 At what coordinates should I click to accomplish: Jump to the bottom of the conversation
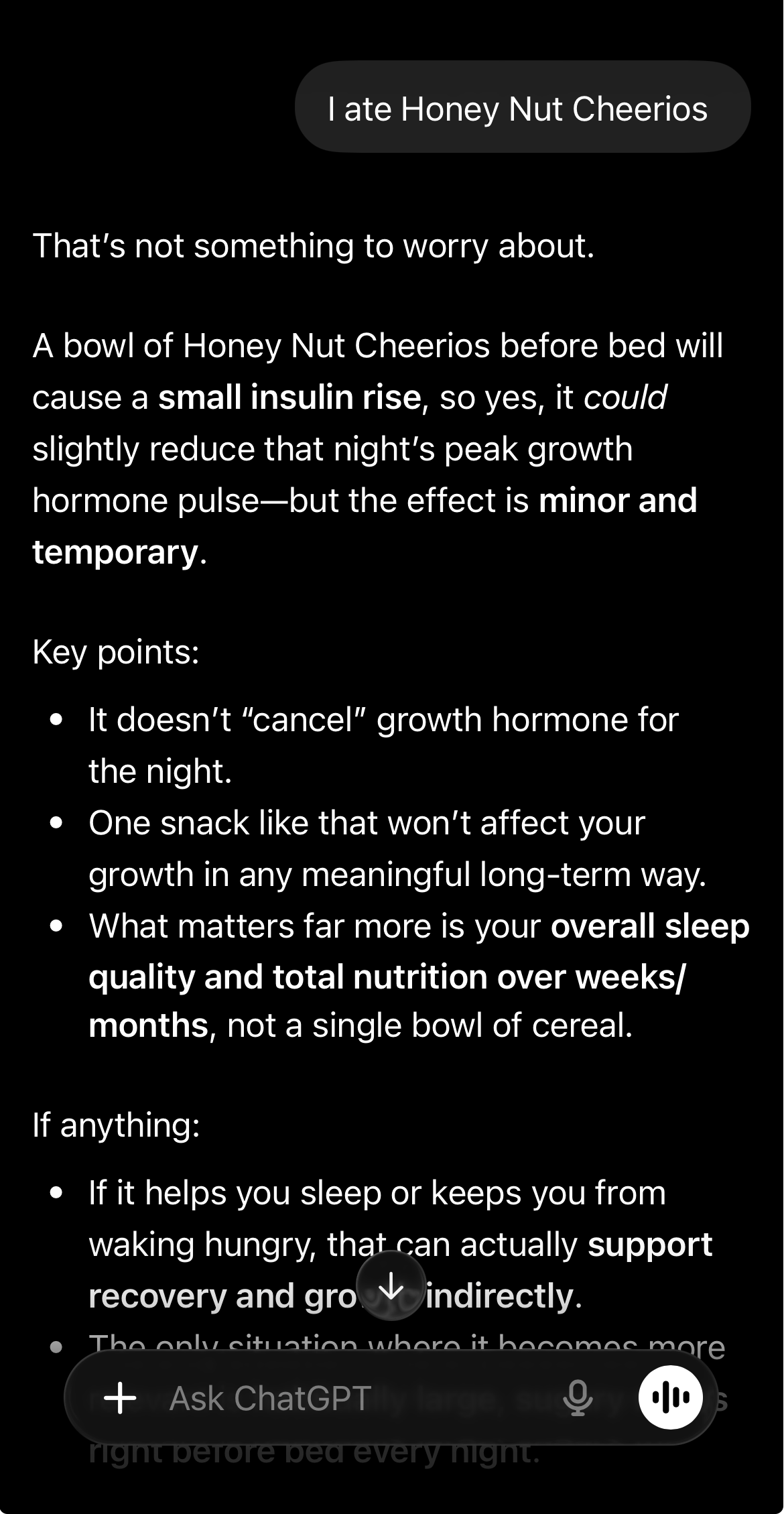[391, 1285]
